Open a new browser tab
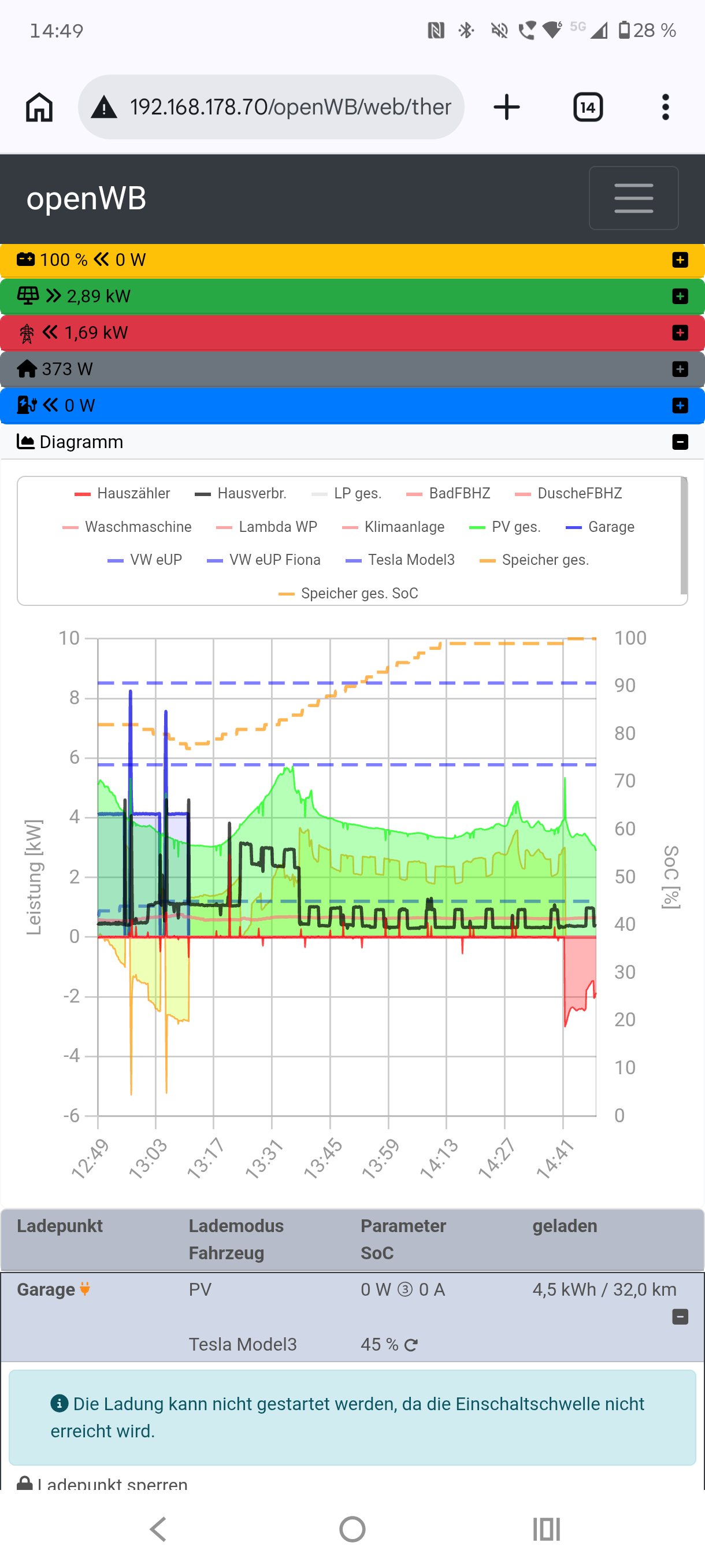 click(506, 107)
